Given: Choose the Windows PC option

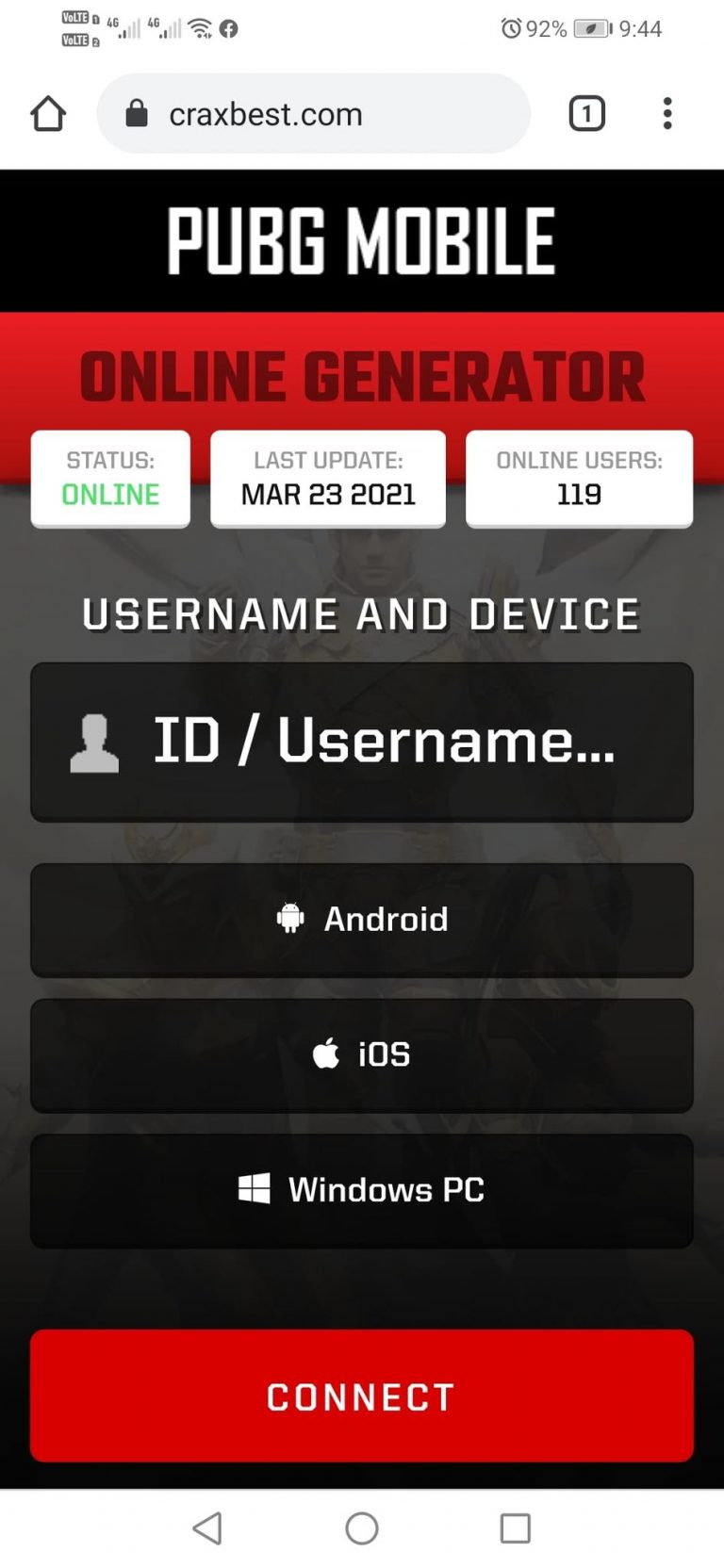Looking at the screenshot, I should 362,1191.
